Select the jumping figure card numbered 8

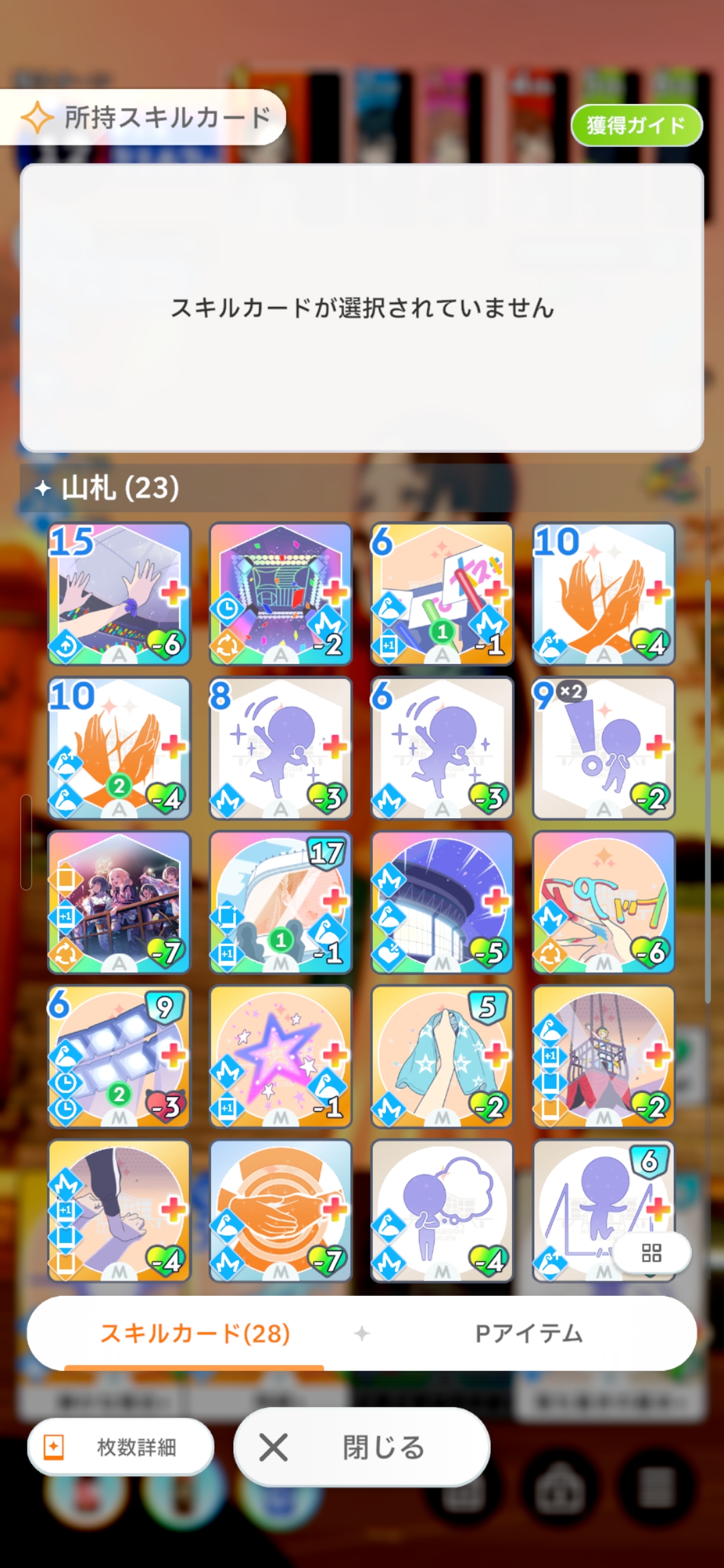(x=280, y=748)
